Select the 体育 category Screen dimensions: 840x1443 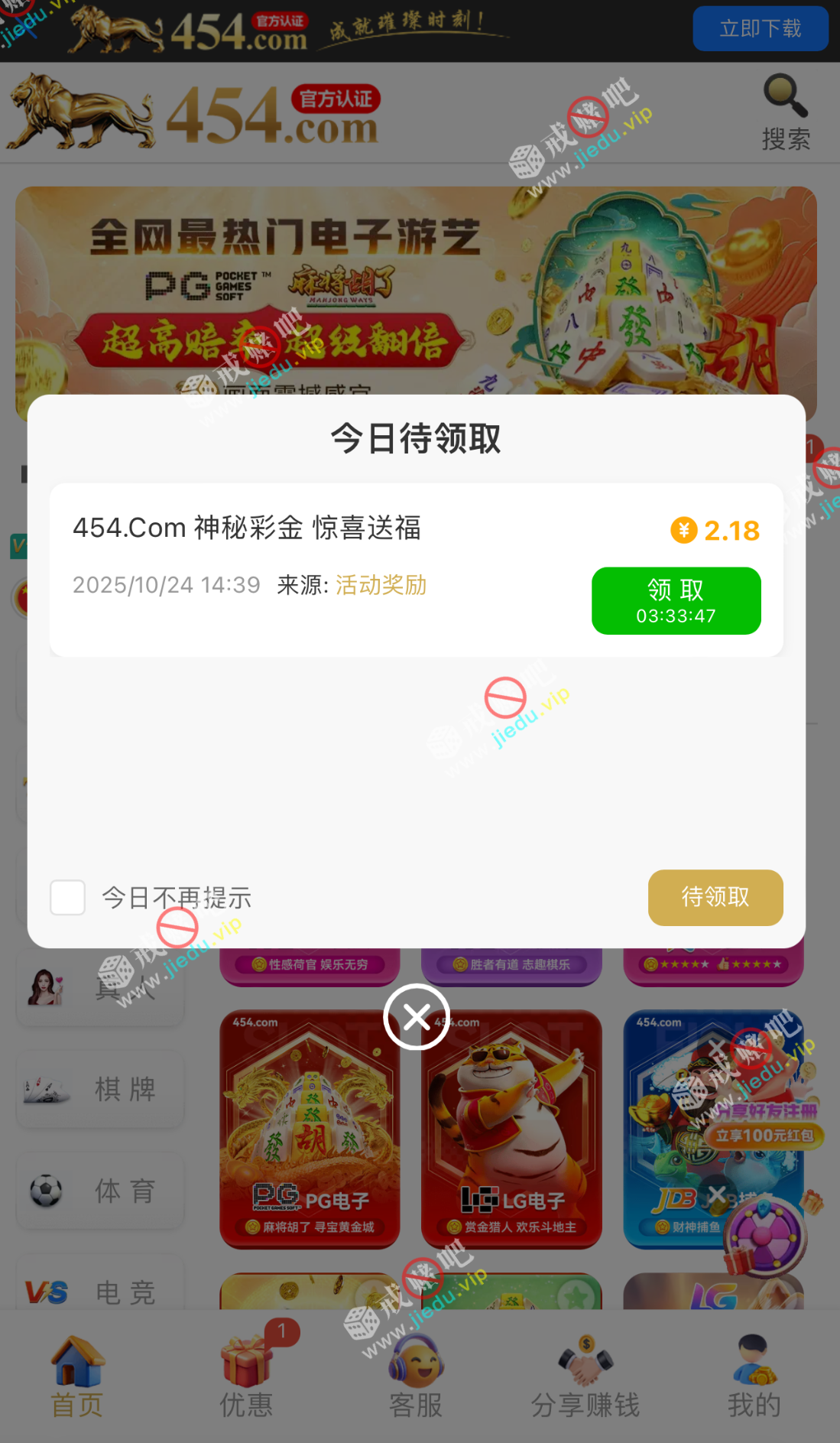pos(100,1191)
